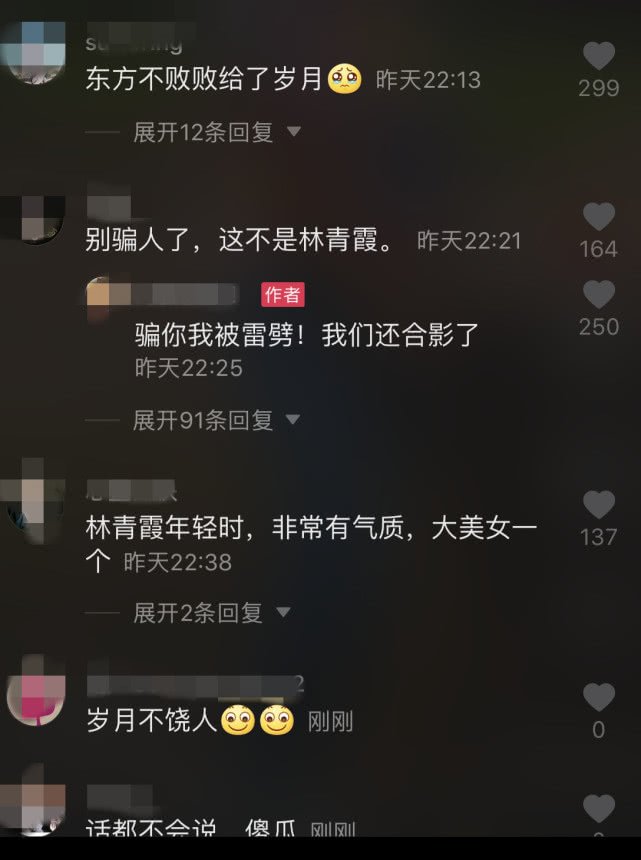This screenshot has width=641, height=860.
Task: Like the comment 别骗人了，这不是林青霞
Action: [598, 217]
